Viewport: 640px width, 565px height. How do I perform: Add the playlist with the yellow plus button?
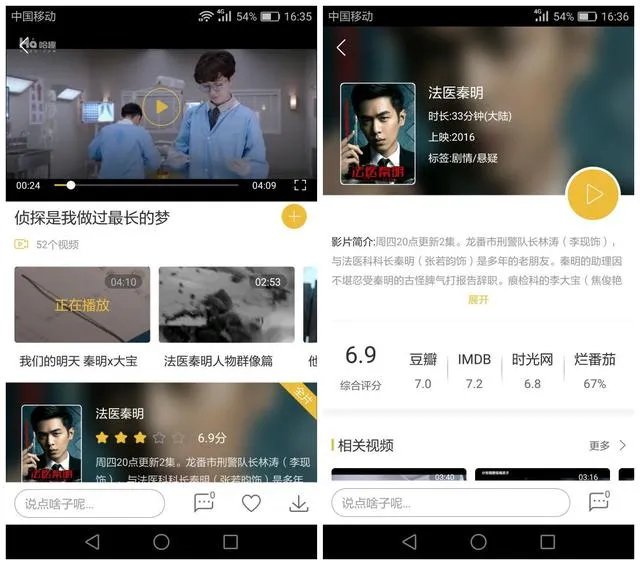293,217
